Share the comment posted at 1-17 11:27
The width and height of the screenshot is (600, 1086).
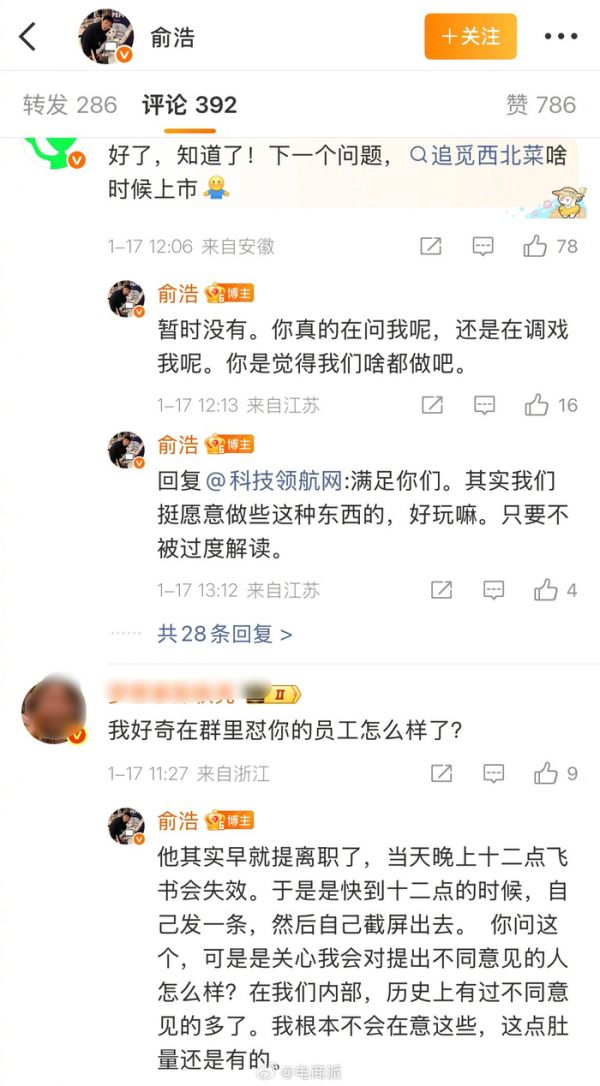tap(441, 773)
